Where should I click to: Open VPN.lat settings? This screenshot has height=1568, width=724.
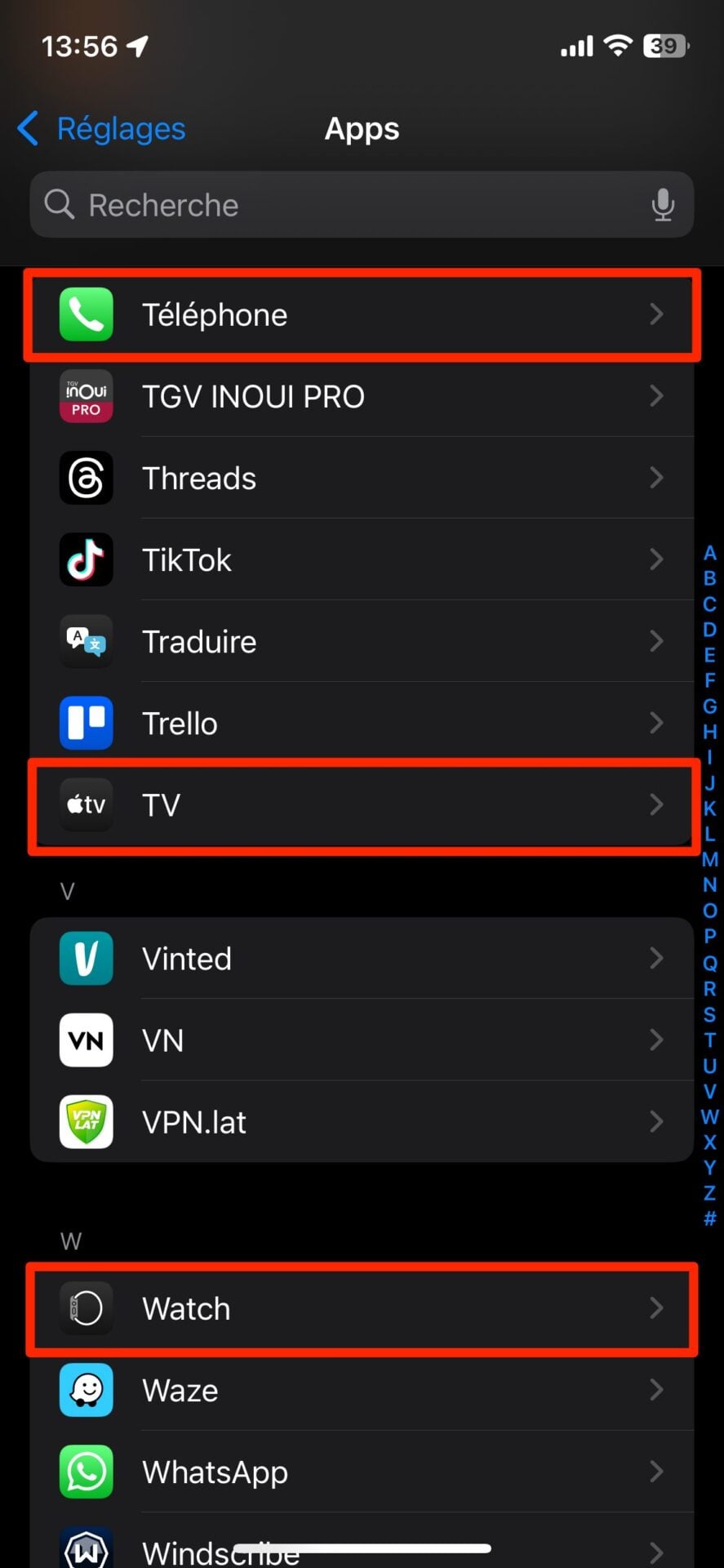coord(362,1122)
